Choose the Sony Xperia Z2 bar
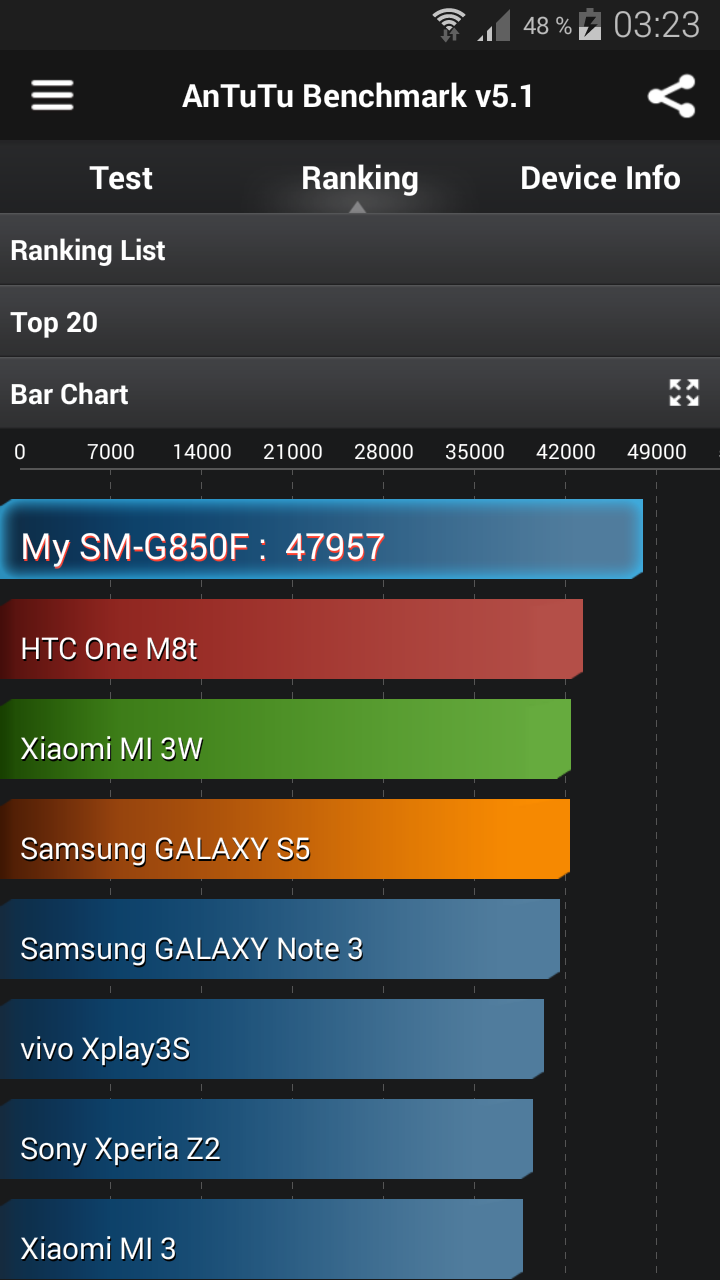Image resolution: width=720 pixels, height=1280 pixels. click(x=266, y=1139)
